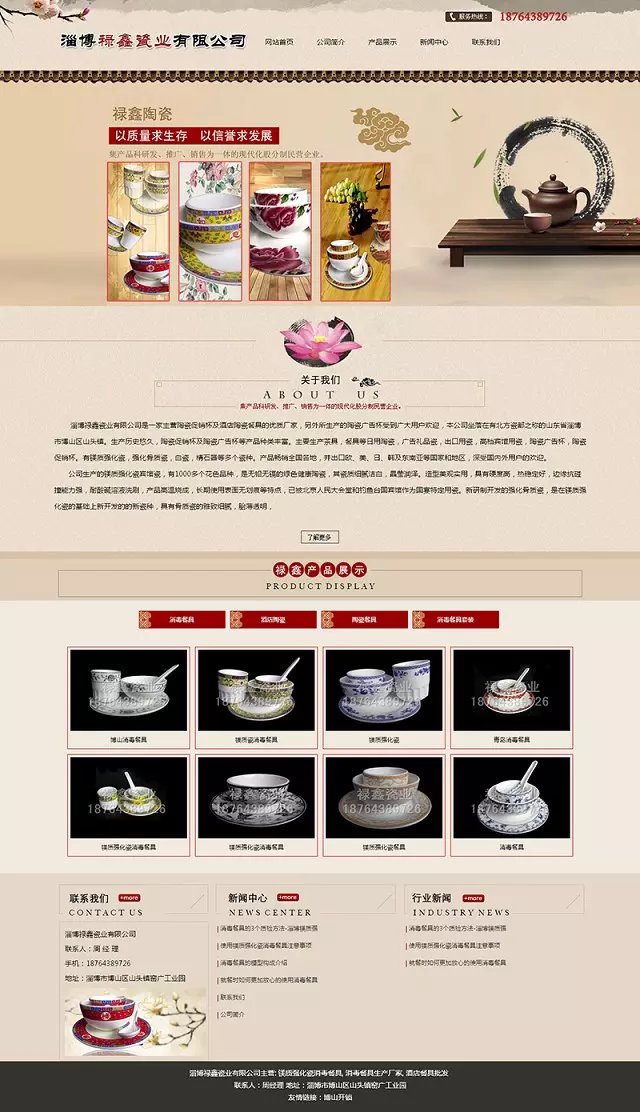Switch to the 新闻中心 nav page
The height and width of the screenshot is (1112, 640).
coord(434,43)
